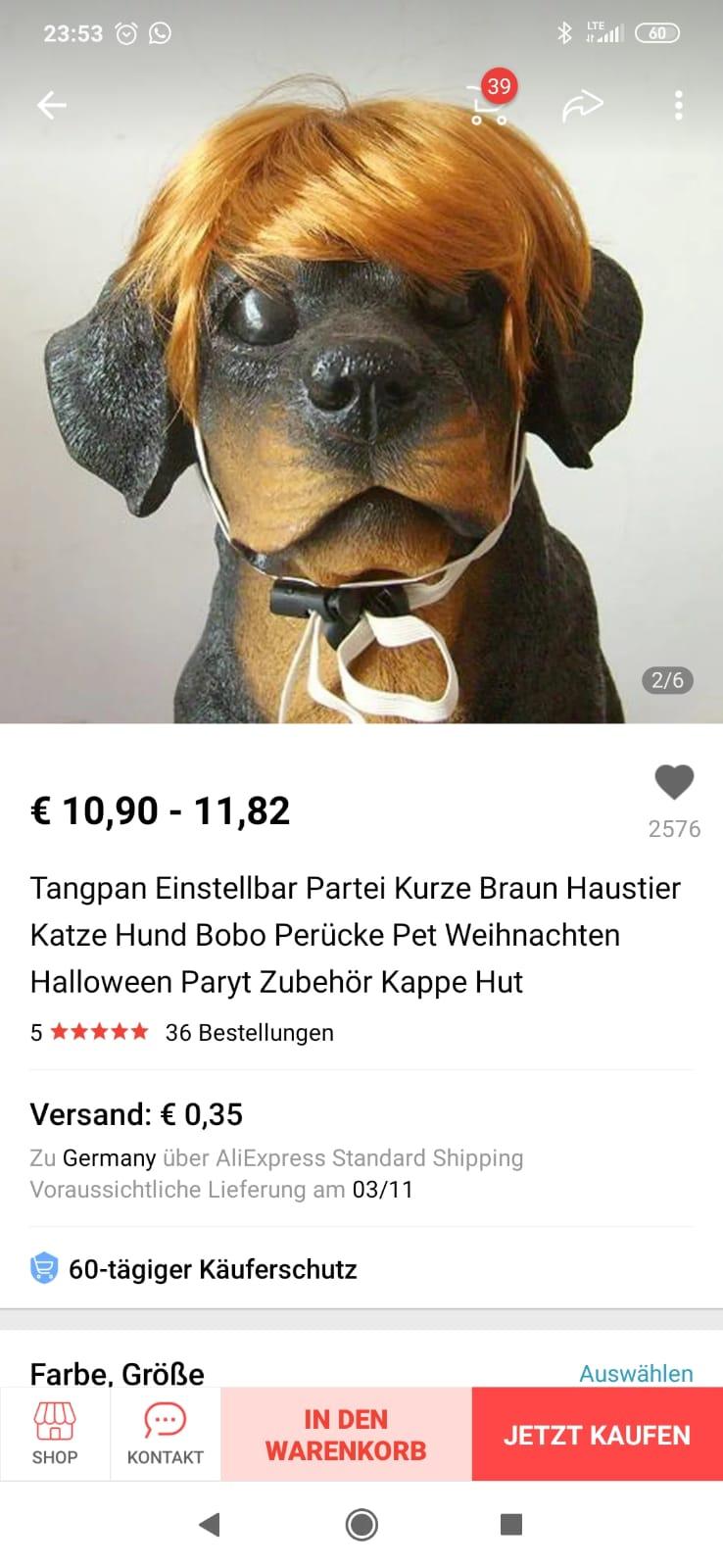View the 60-tägiger Käuferschutz details
The height and width of the screenshot is (1568, 723).
[x=212, y=1269]
